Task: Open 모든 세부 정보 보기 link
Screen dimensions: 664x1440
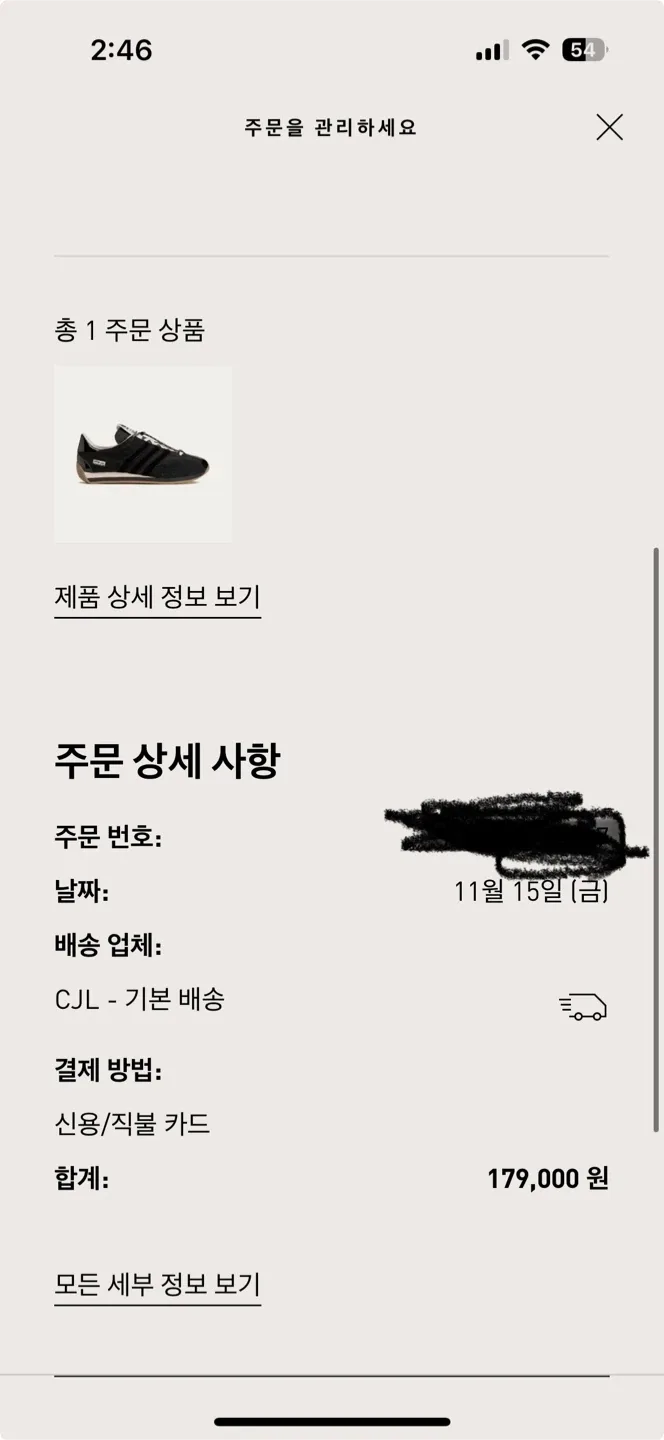Action: tap(157, 1284)
